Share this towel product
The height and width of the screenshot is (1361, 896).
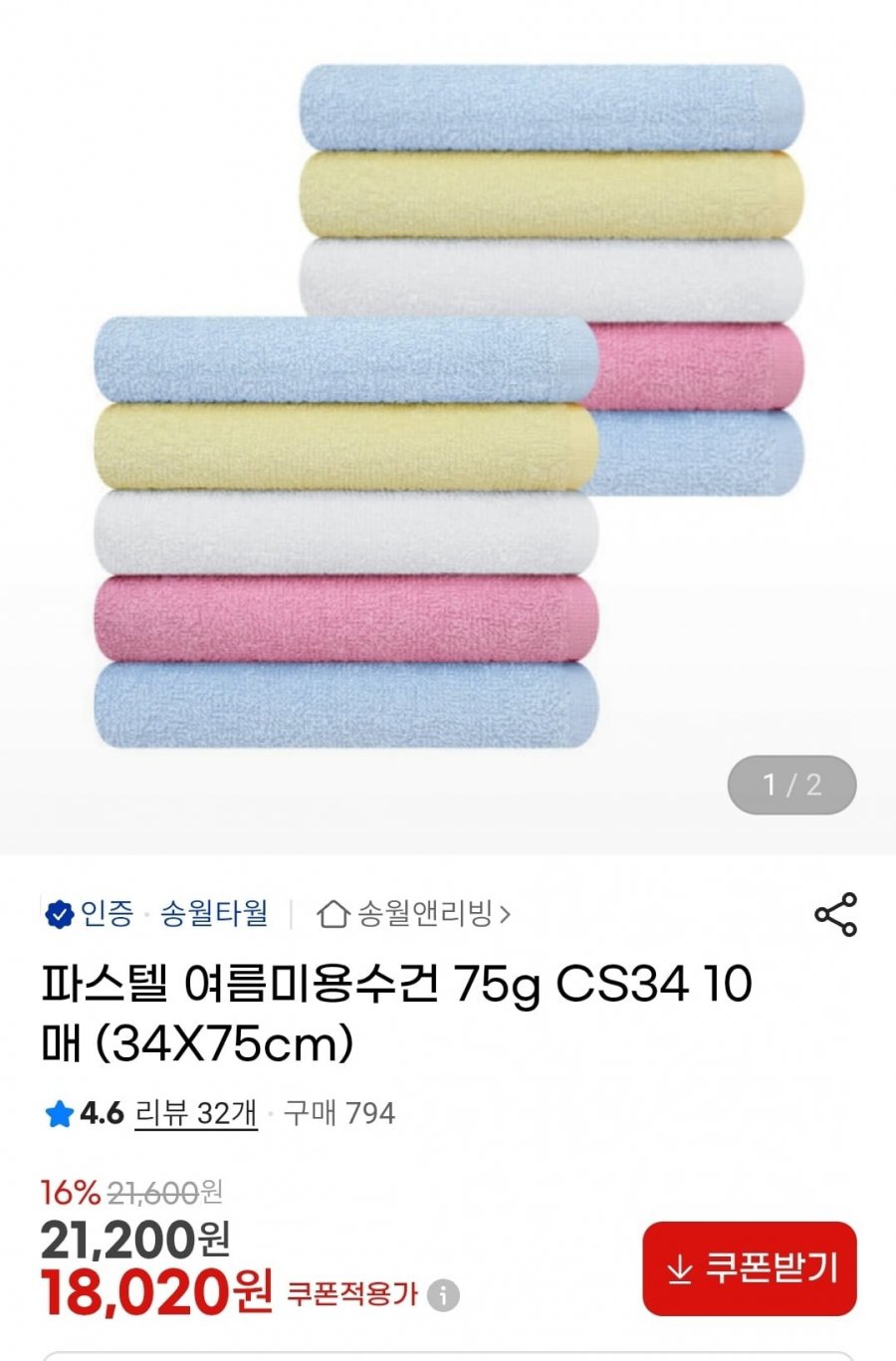(835, 914)
